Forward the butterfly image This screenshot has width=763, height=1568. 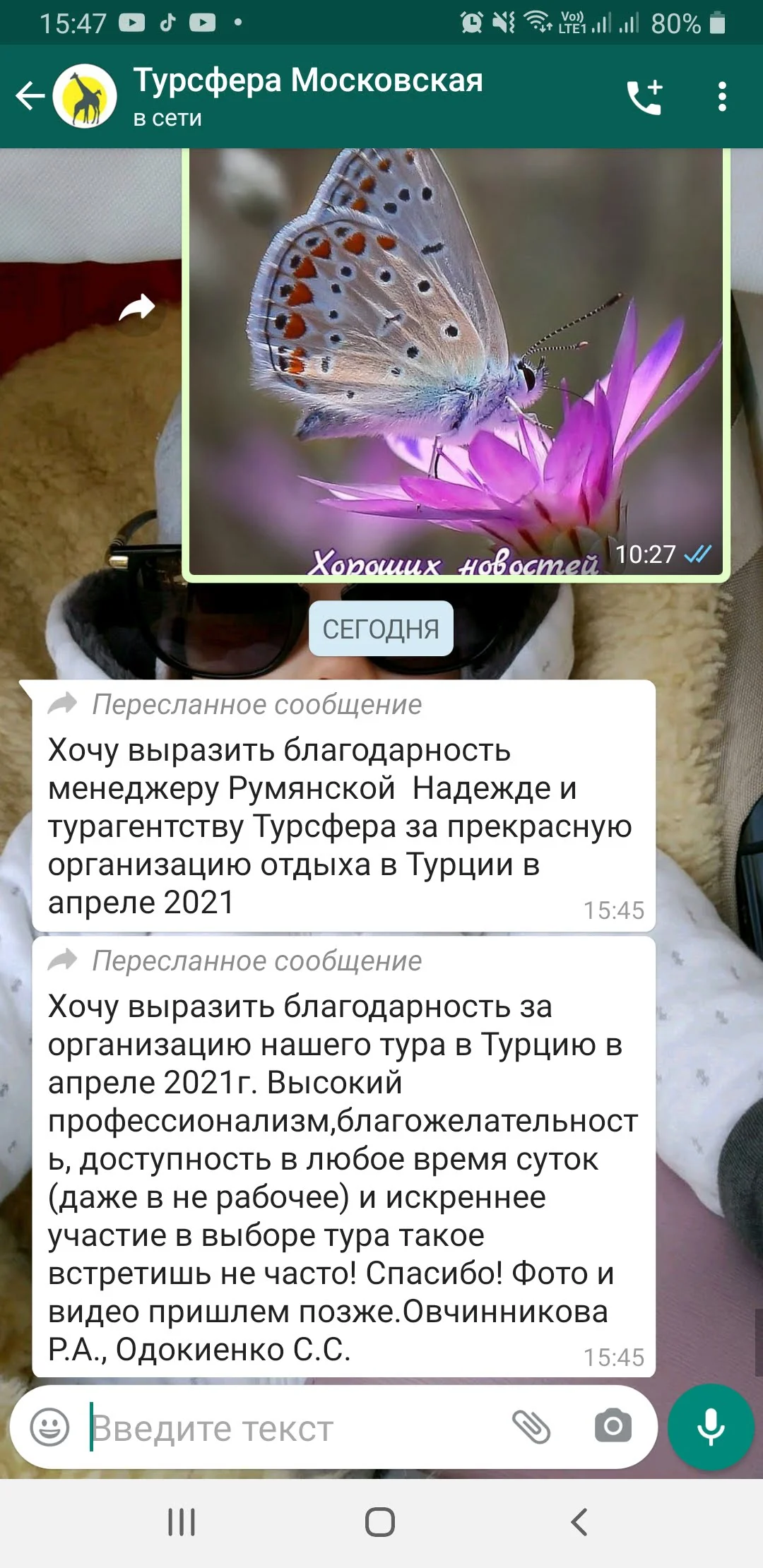point(137,308)
